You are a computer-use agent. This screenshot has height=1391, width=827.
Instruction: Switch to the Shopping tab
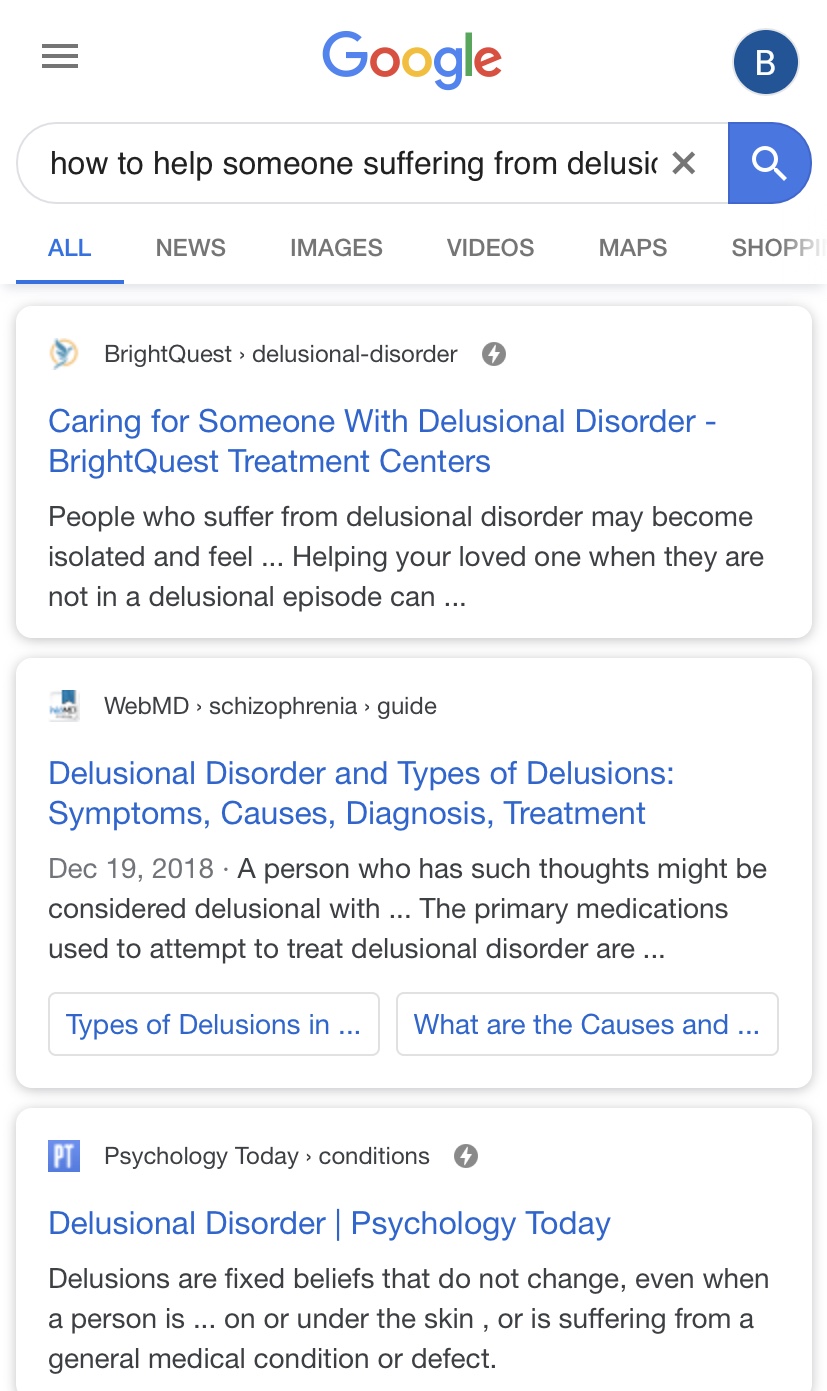click(x=776, y=248)
